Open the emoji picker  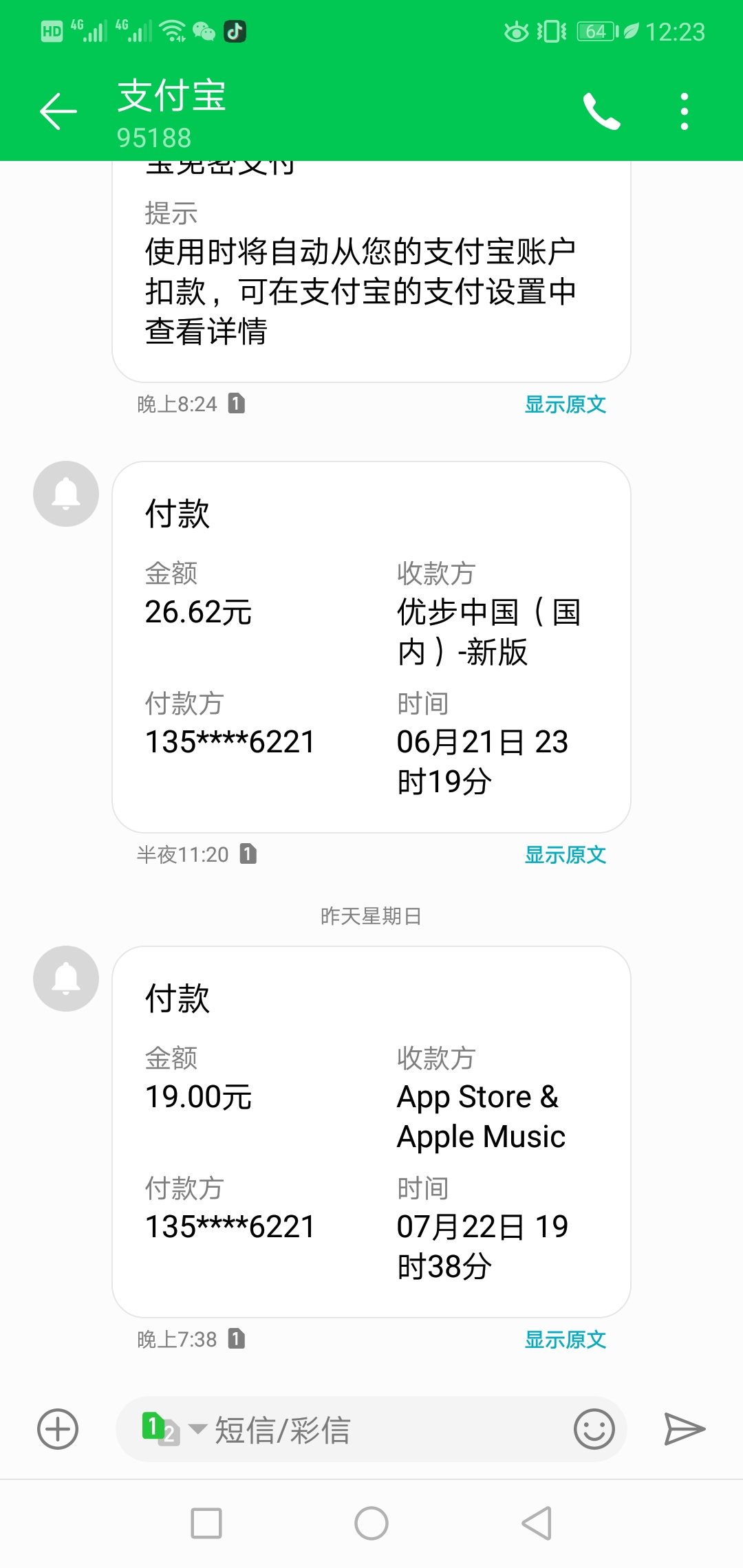click(594, 1429)
